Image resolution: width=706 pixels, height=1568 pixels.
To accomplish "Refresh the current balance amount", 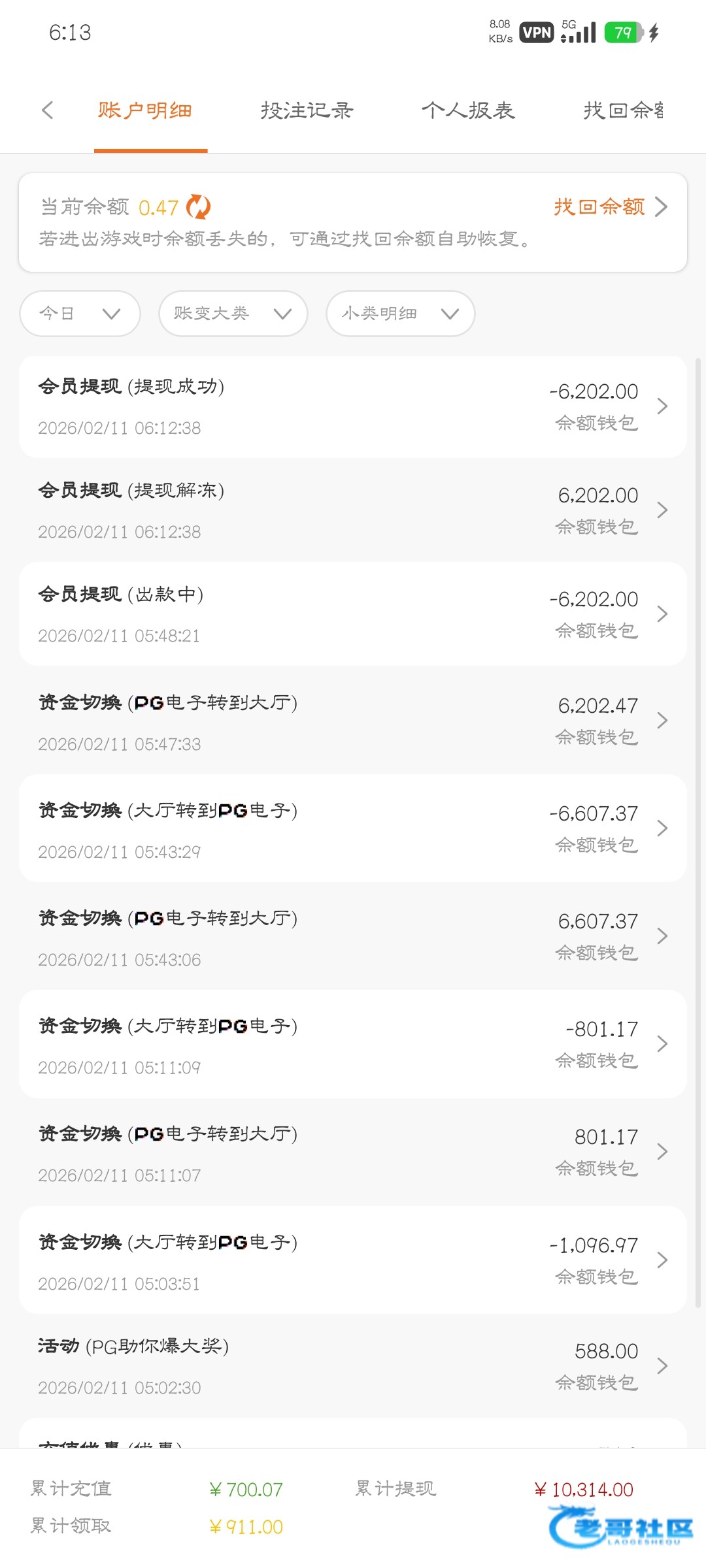I will [198, 207].
